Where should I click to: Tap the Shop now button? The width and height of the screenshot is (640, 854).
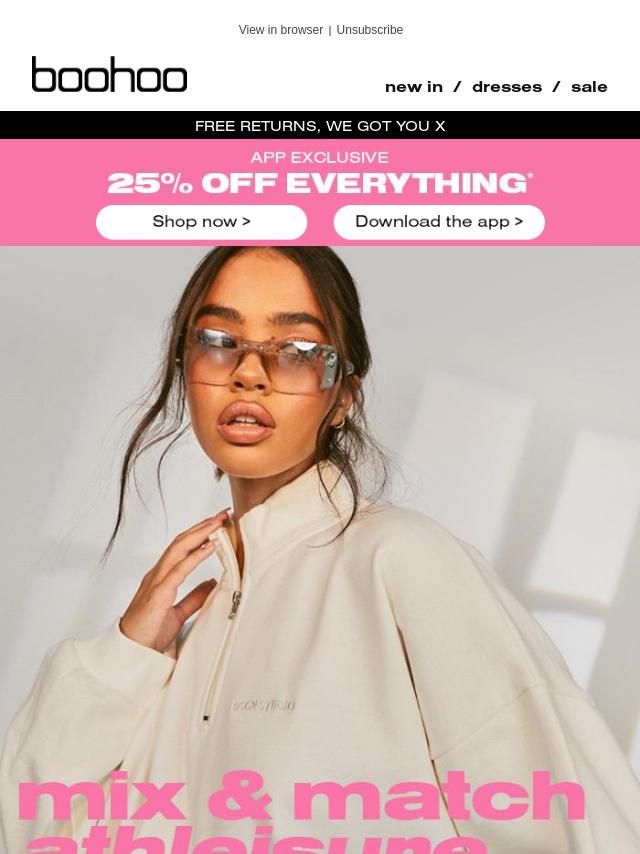201,222
